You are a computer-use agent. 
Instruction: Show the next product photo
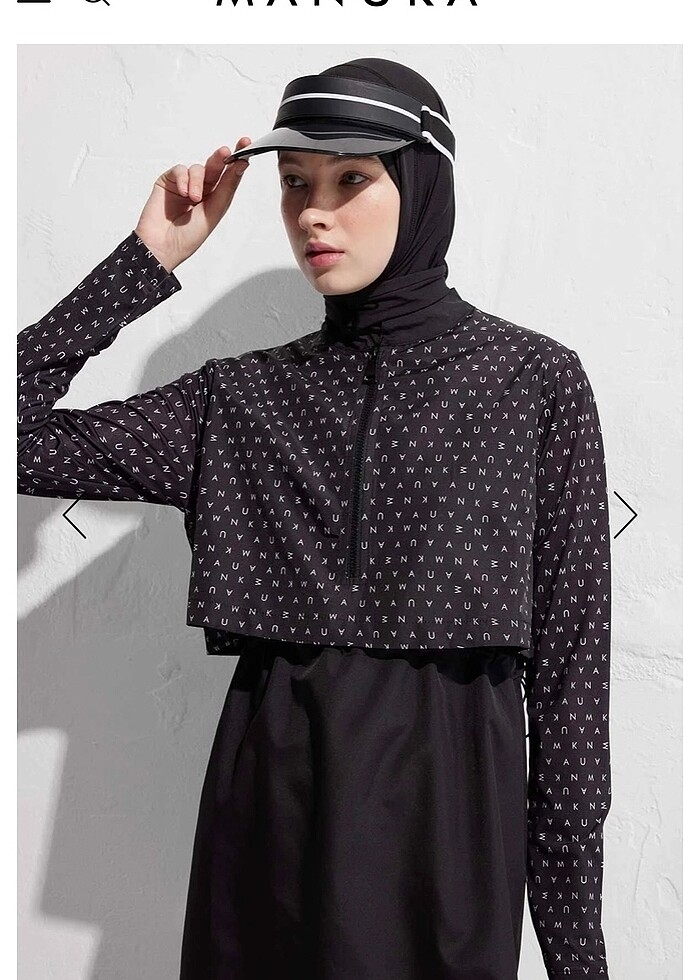pyautogui.click(x=625, y=515)
